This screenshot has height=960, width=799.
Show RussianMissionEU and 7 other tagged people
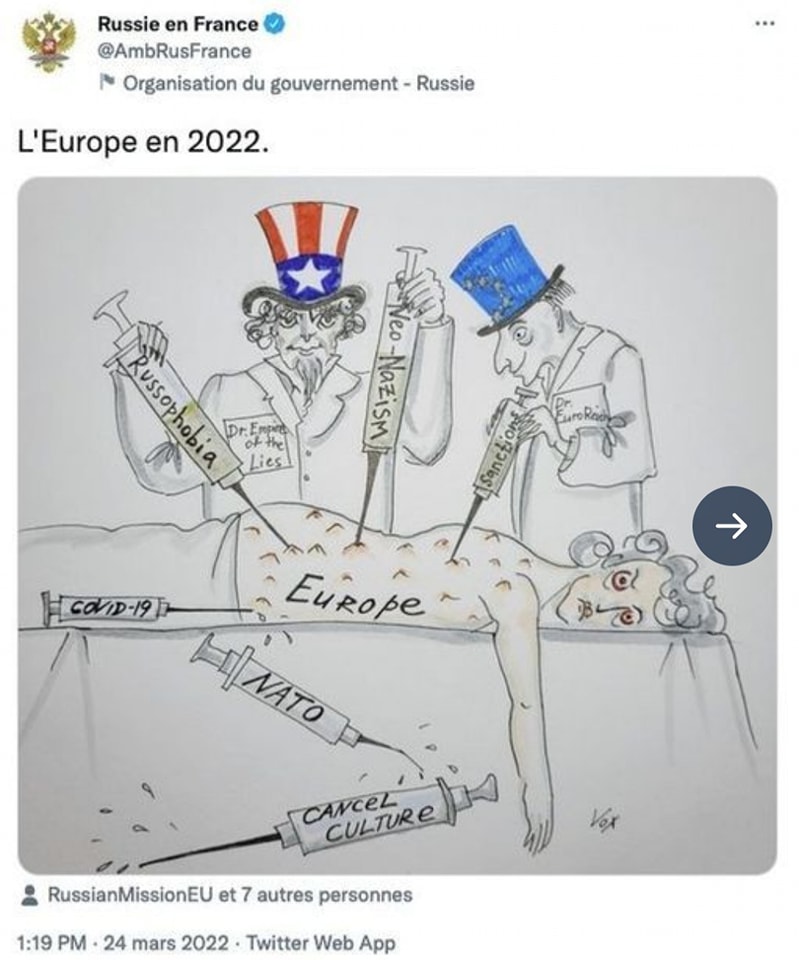pyautogui.click(x=229, y=895)
